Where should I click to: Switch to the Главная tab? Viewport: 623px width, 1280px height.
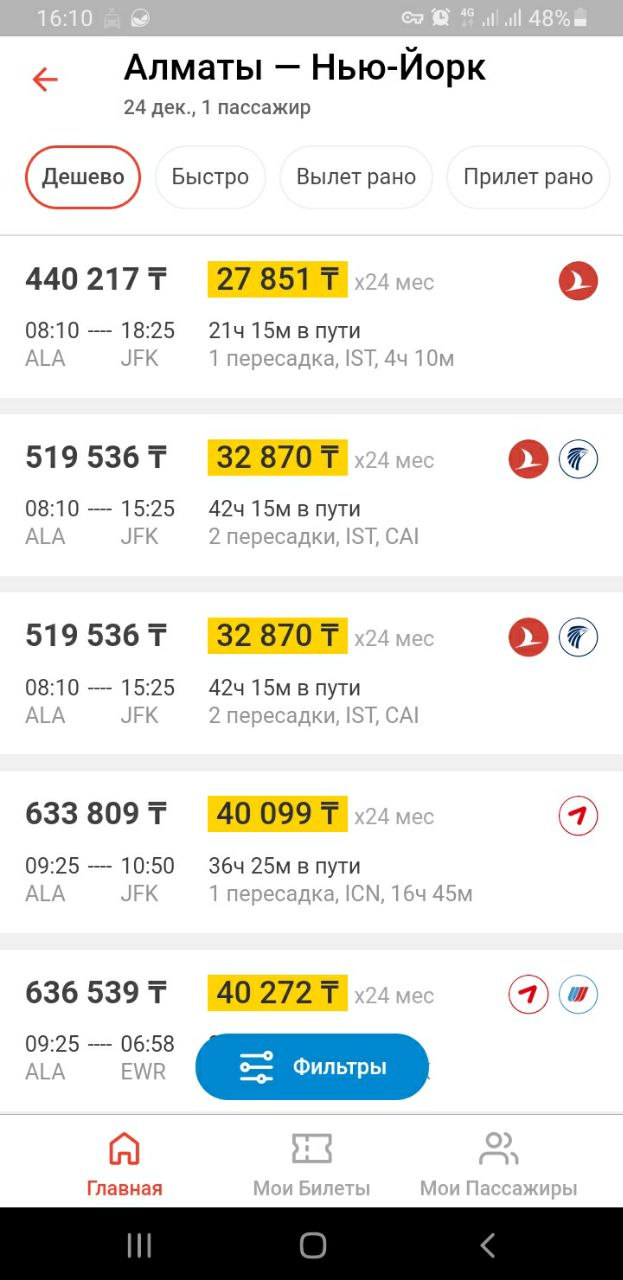(124, 1165)
